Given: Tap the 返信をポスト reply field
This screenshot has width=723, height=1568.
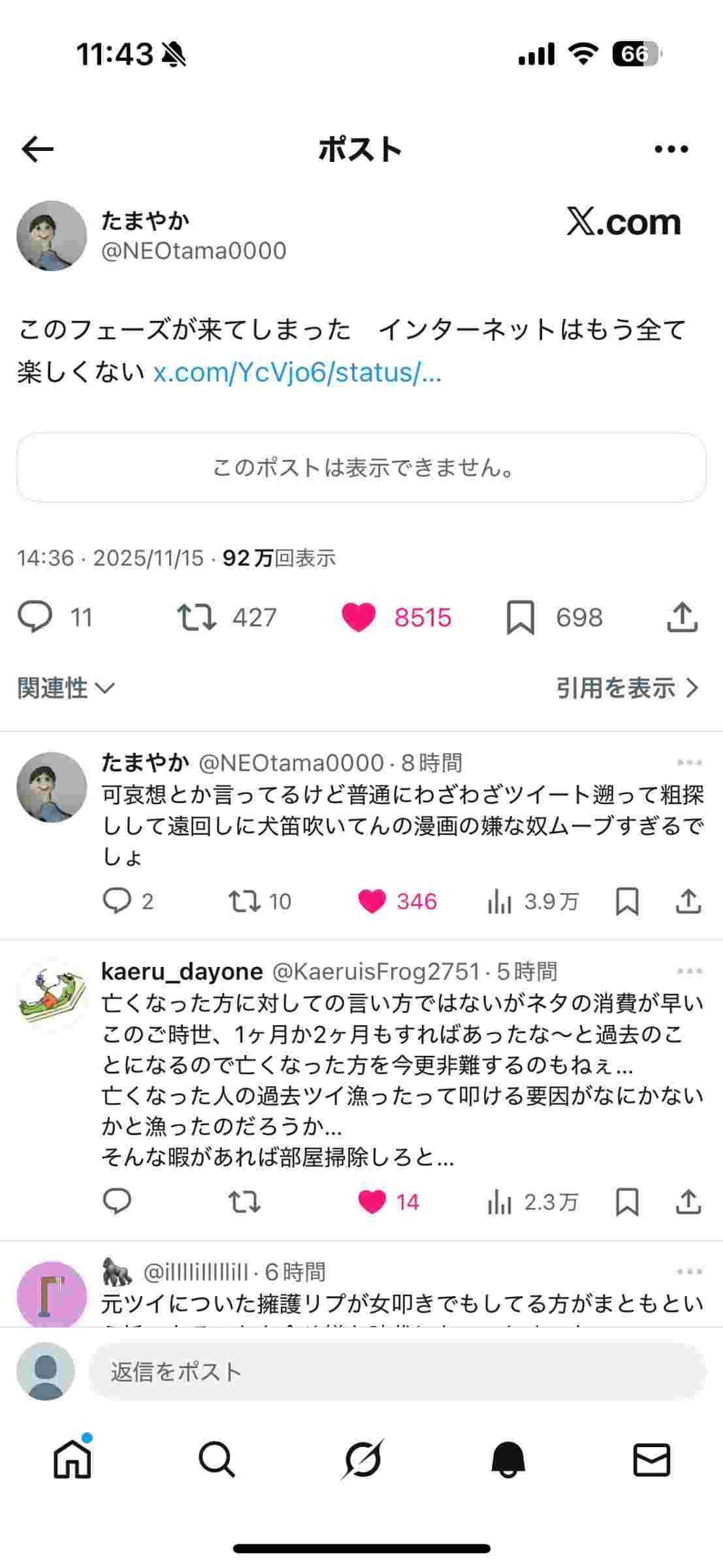Looking at the screenshot, I should pos(396,1372).
